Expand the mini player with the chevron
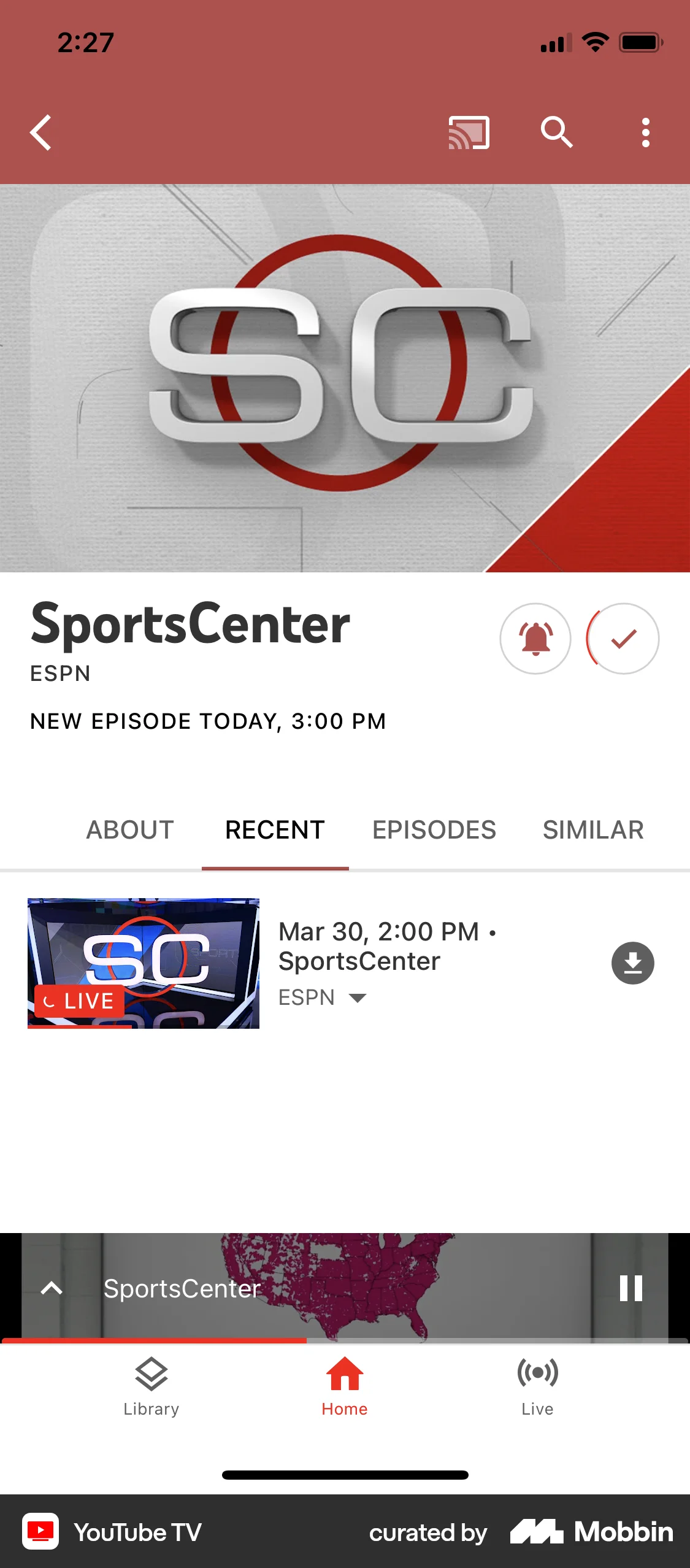Screen dimensions: 690x1568 click(x=50, y=1289)
